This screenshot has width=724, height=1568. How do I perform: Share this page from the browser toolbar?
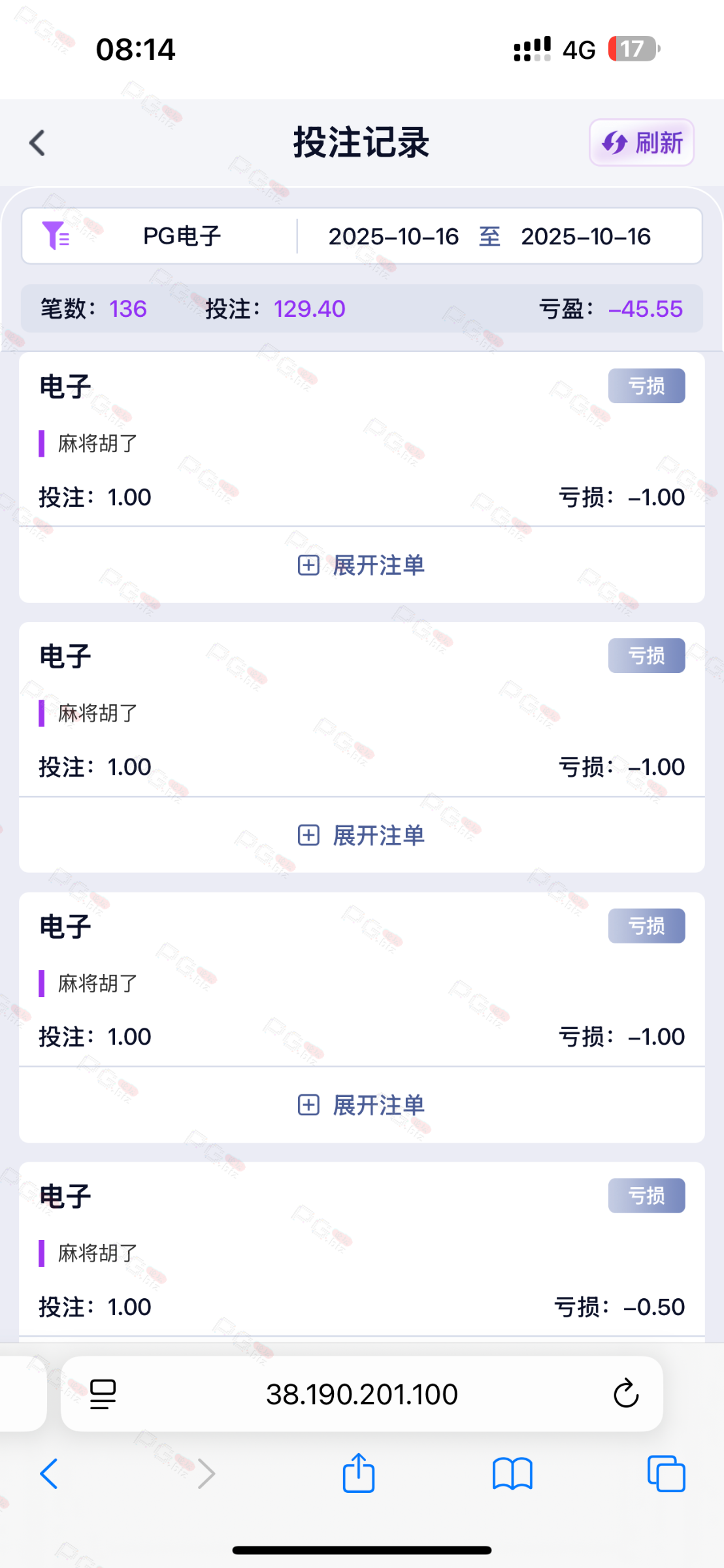(359, 1473)
